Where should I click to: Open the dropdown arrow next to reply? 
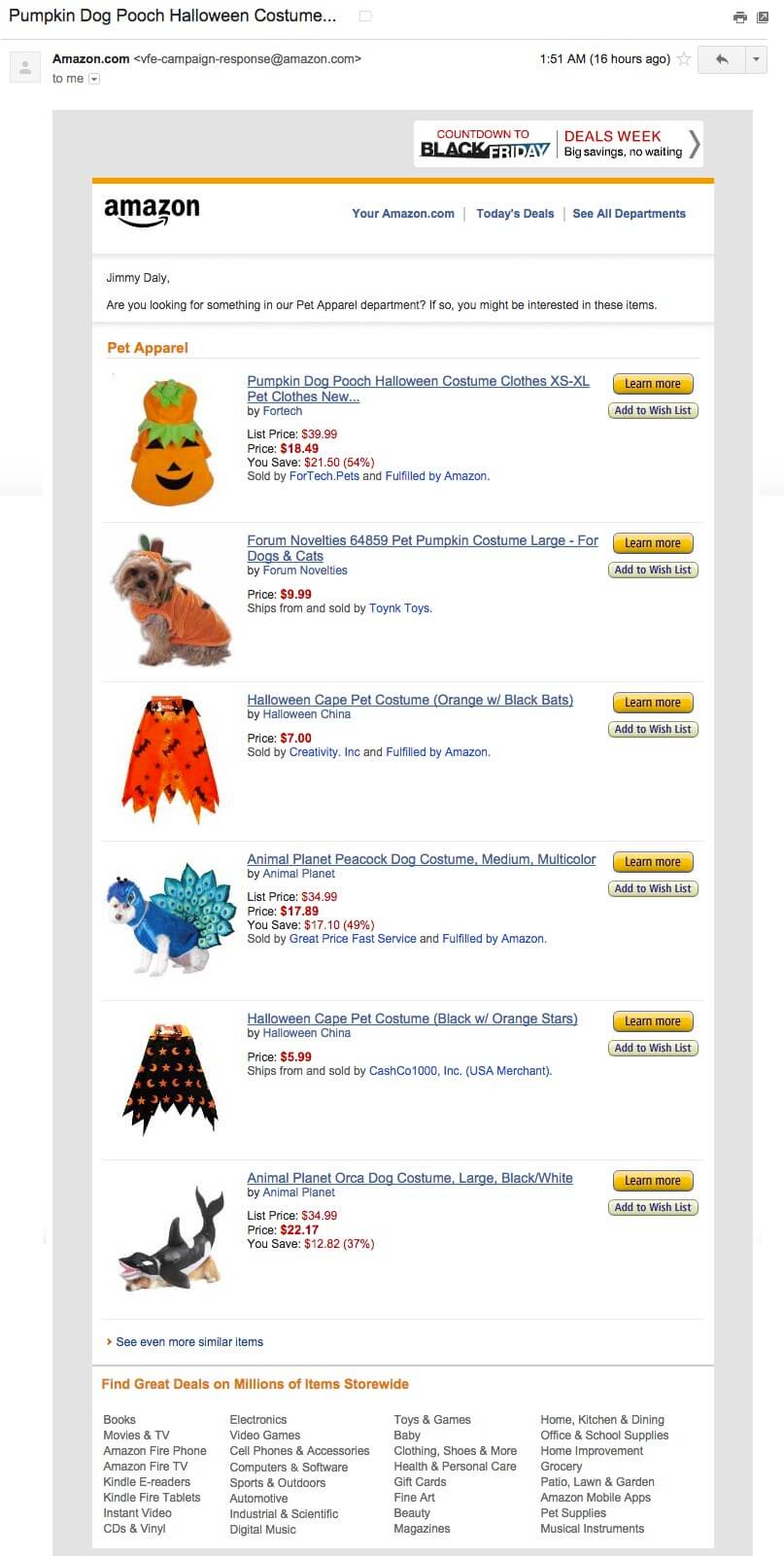coord(756,59)
